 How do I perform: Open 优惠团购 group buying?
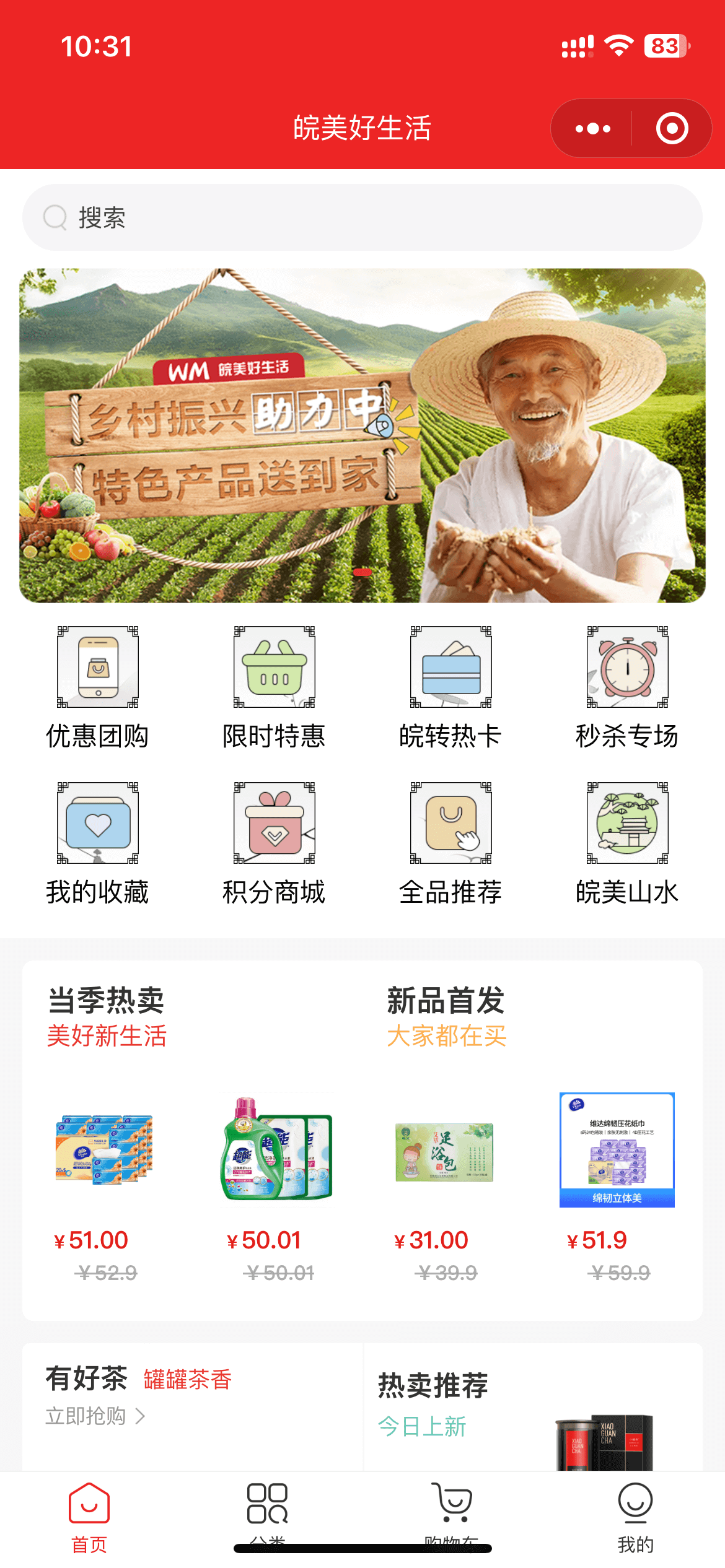coord(98,687)
